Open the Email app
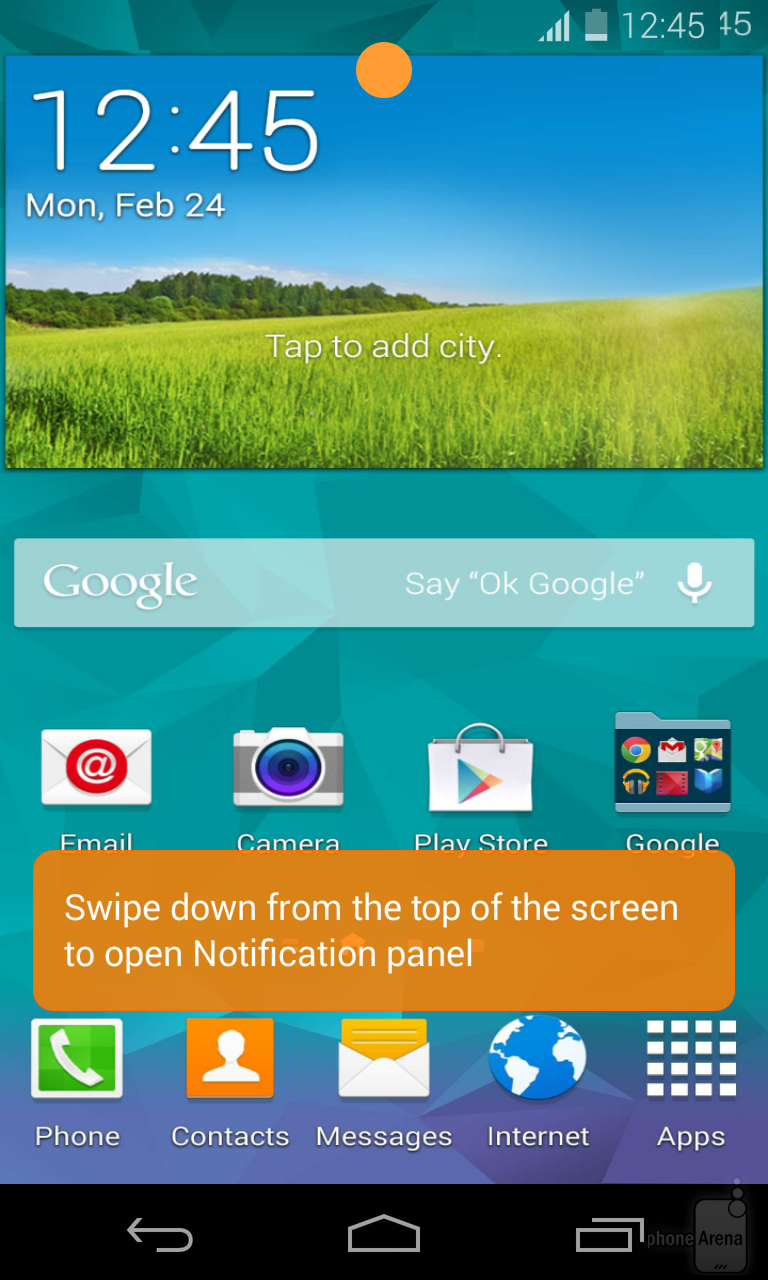This screenshot has width=768, height=1280. [96, 768]
